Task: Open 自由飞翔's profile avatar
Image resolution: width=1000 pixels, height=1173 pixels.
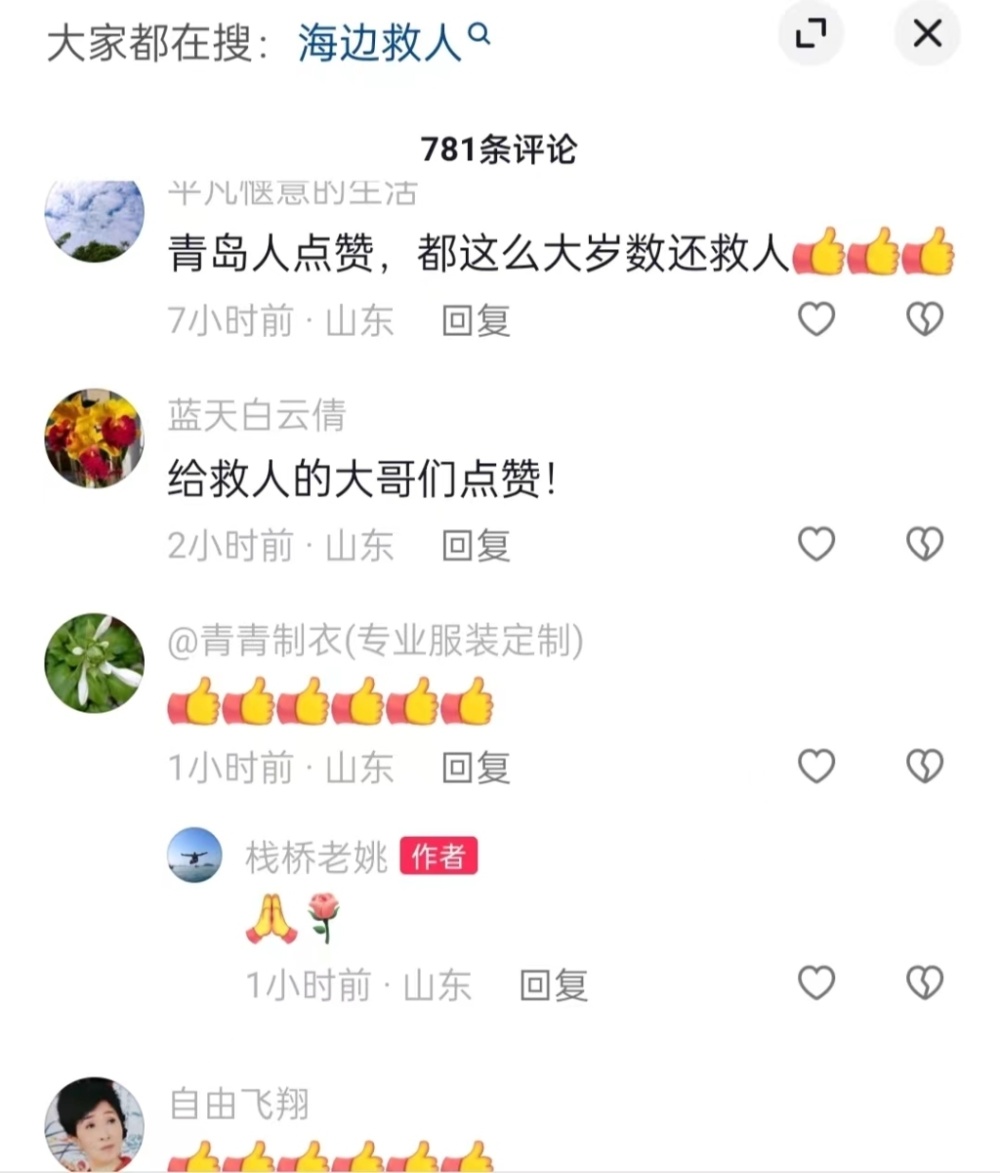Action: pos(95,1124)
